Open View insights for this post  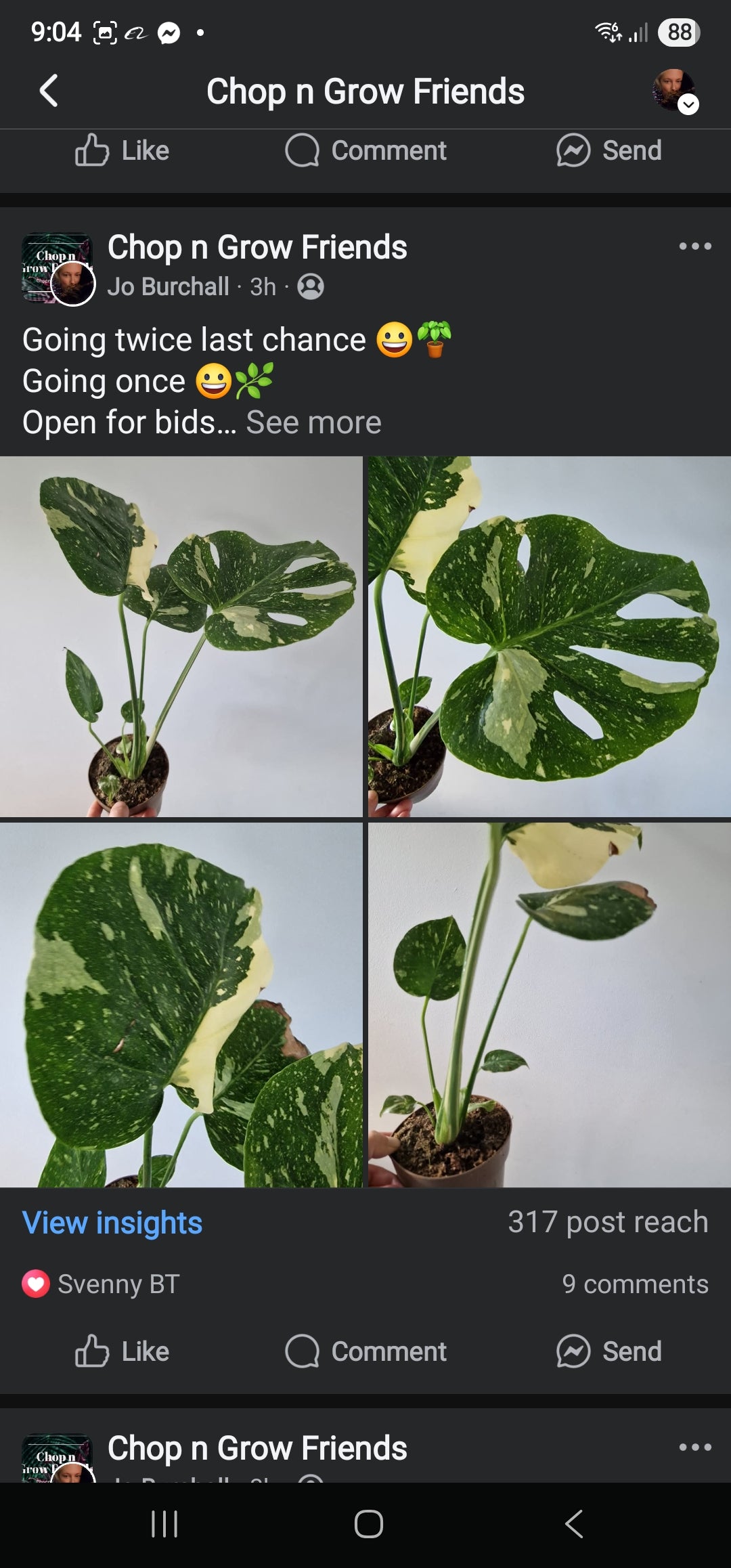[112, 1223]
